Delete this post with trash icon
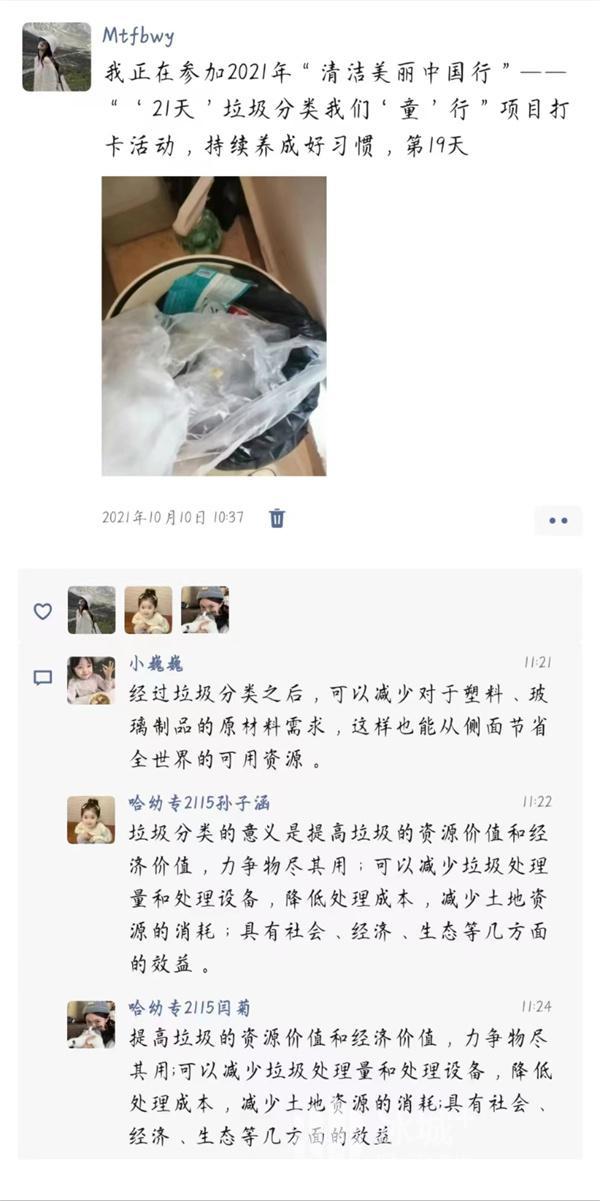 (x=277, y=517)
